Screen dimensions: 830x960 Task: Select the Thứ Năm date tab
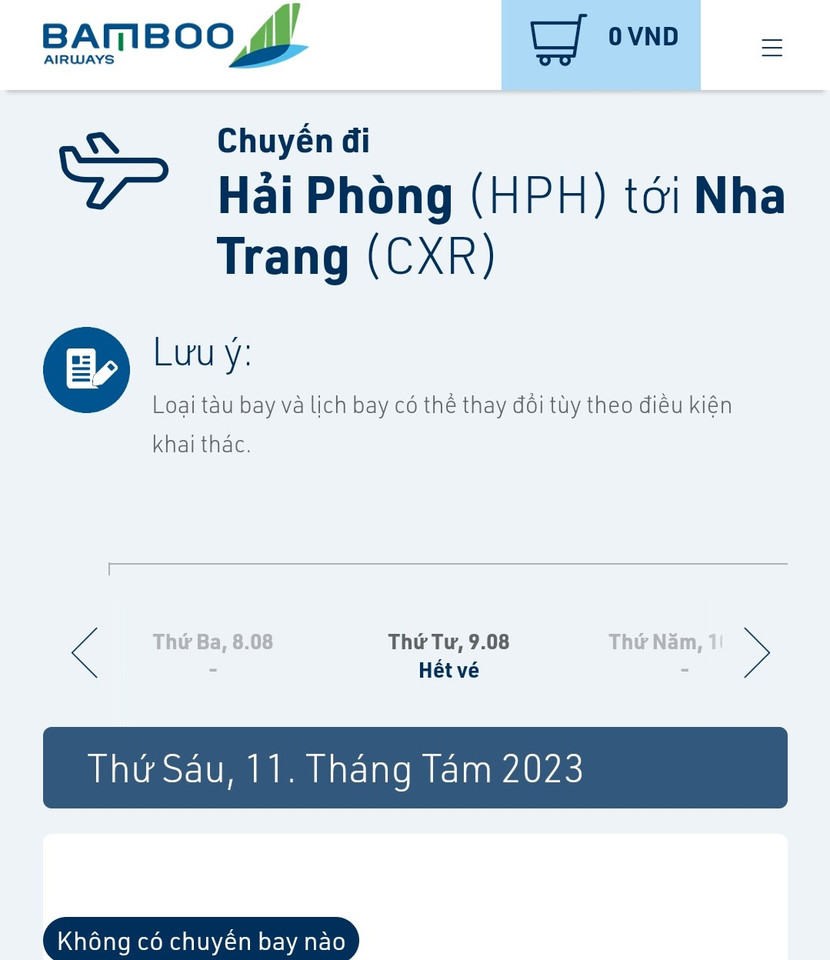[668, 652]
